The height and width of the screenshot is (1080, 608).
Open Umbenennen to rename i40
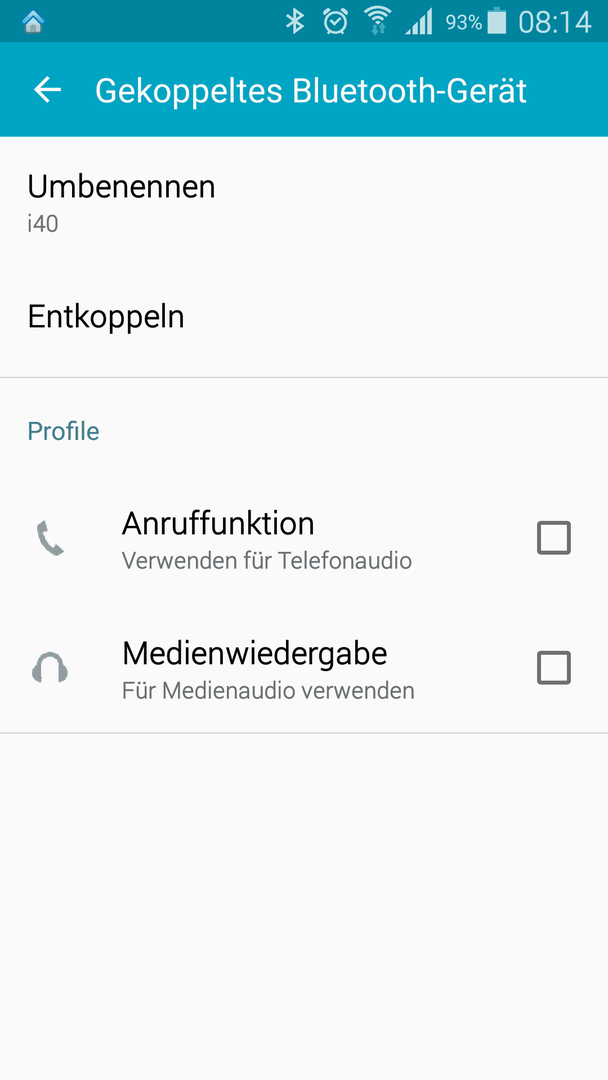click(x=304, y=202)
